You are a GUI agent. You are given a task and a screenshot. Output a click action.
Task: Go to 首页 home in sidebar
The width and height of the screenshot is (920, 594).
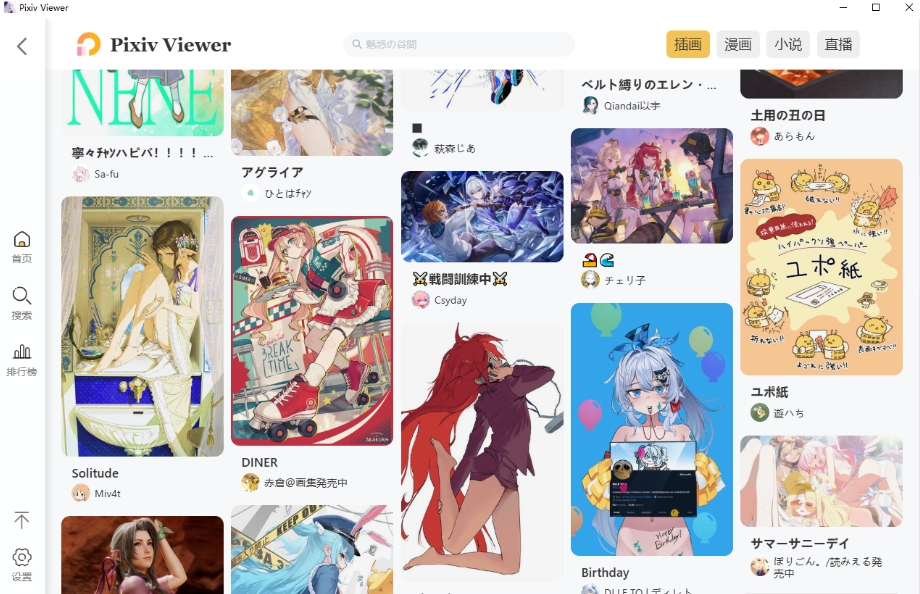point(22,245)
